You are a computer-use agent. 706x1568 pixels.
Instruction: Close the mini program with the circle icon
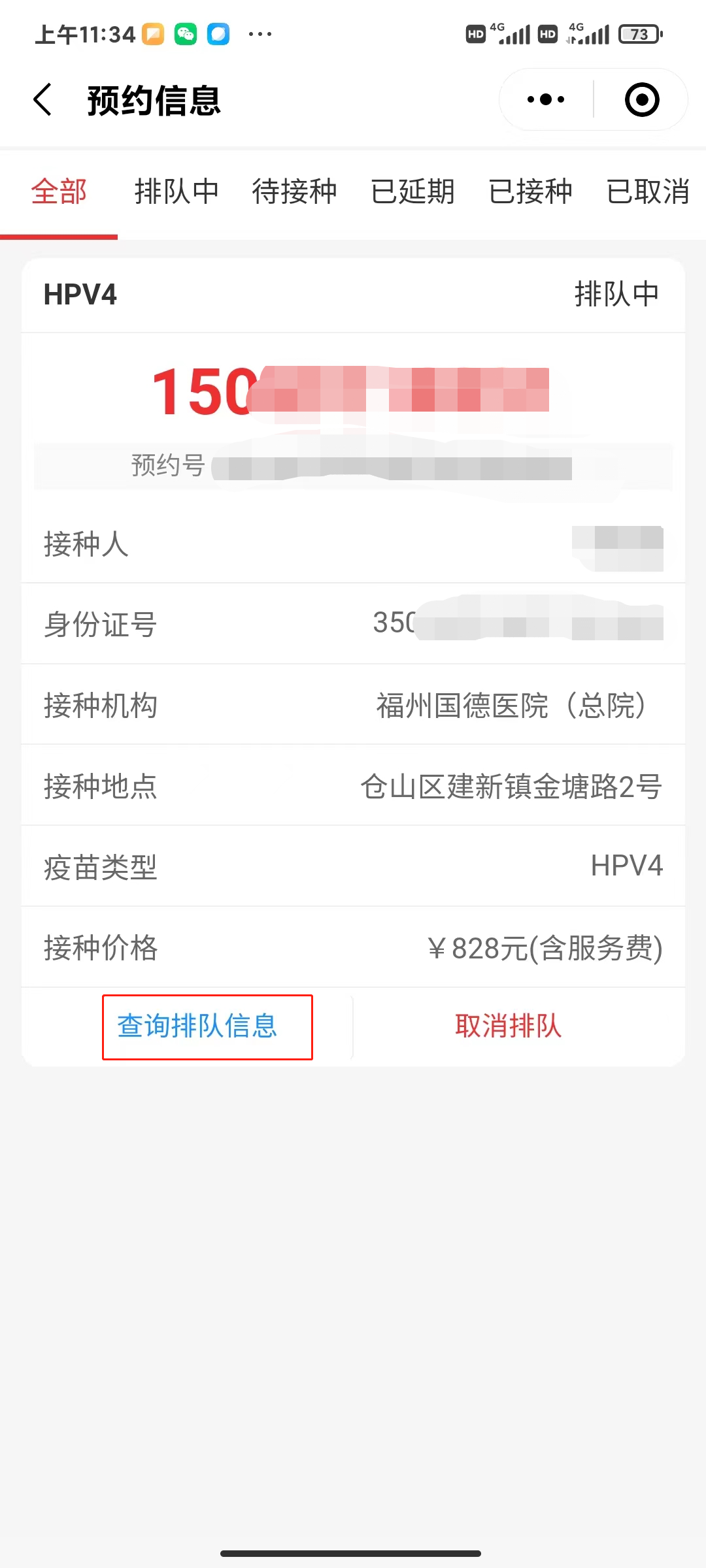pos(641,100)
